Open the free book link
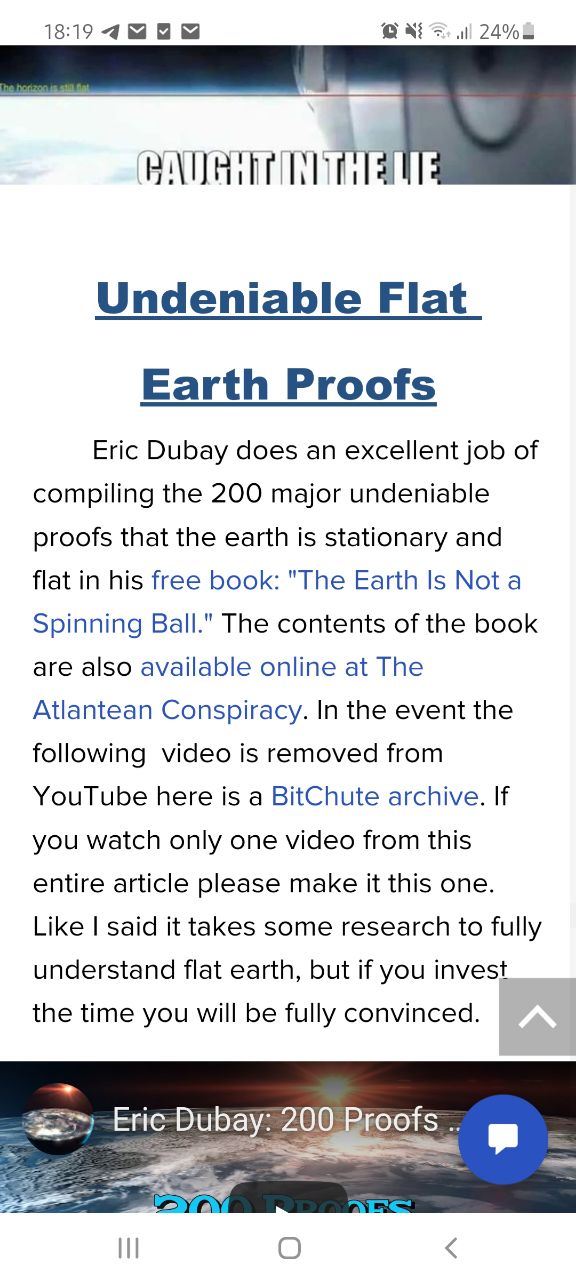Image resolution: width=576 pixels, height=1280 pixels. tap(277, 602)
